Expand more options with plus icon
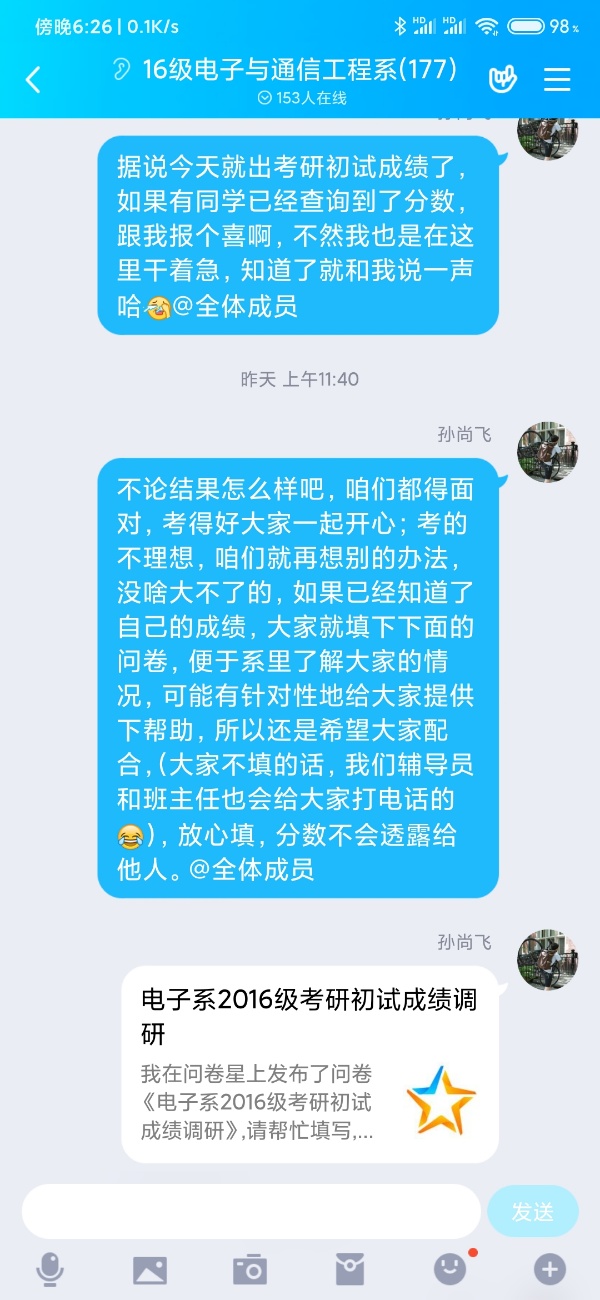 pos(549,1270)
